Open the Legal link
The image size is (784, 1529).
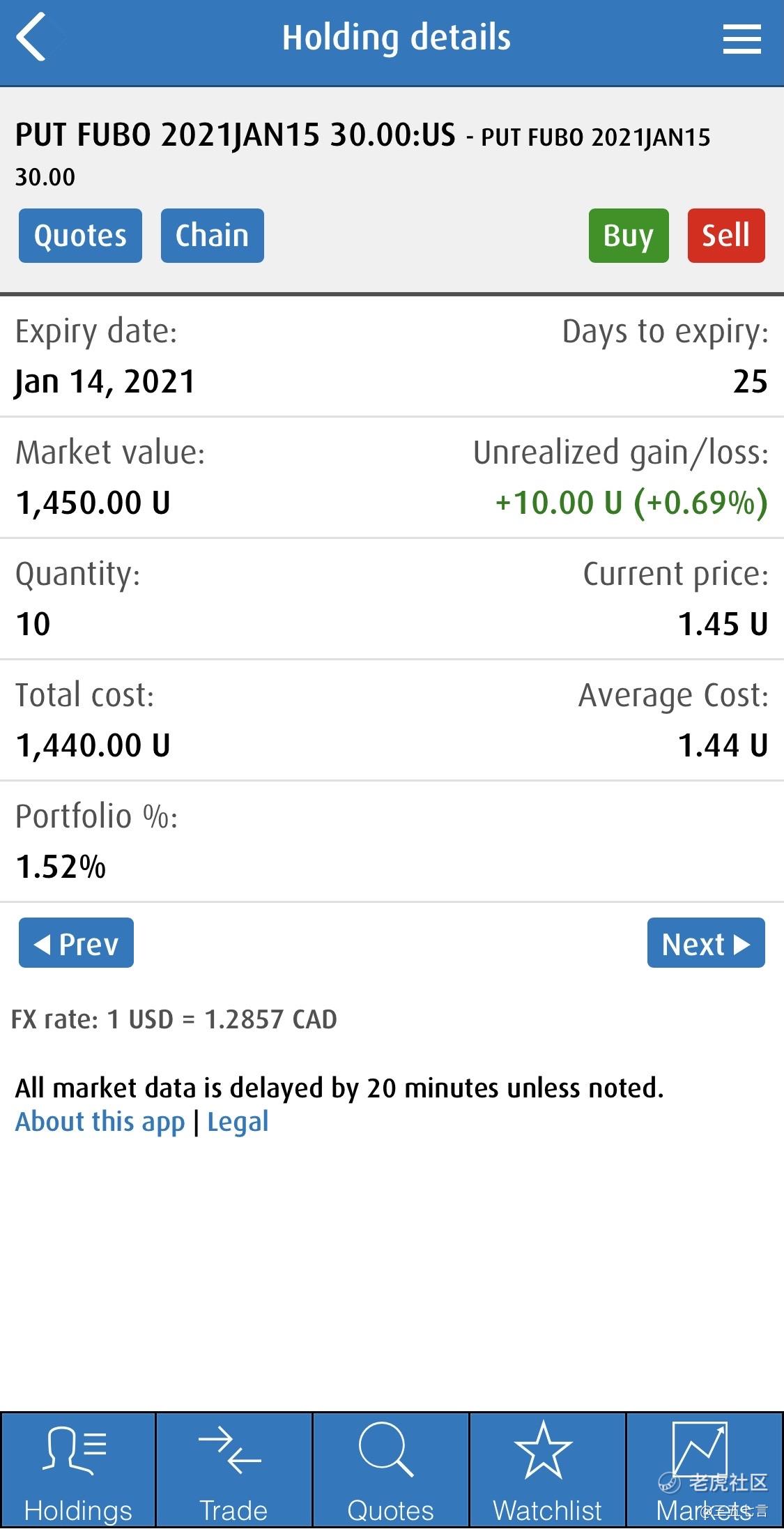238,1122
